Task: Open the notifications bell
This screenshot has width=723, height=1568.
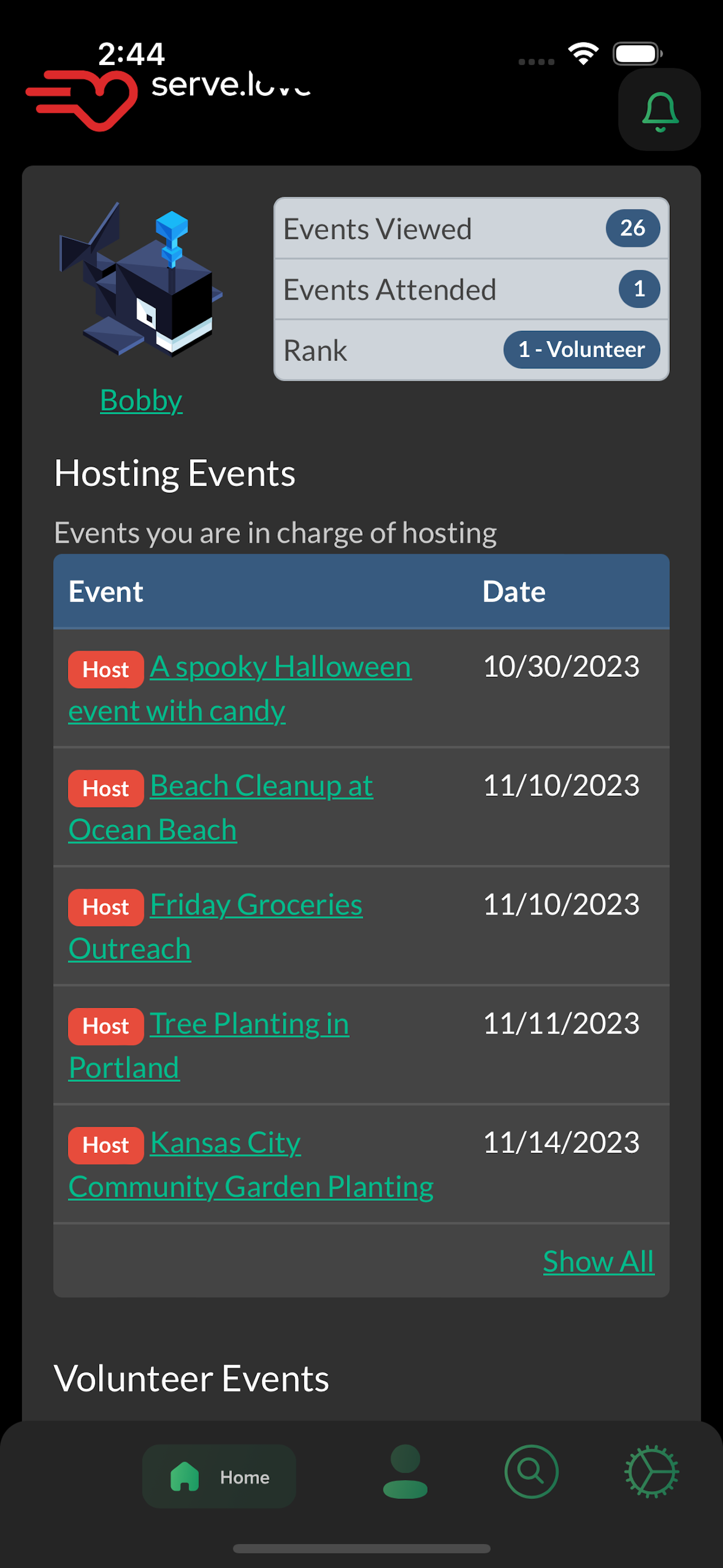Action: click(x=659, y=109)
